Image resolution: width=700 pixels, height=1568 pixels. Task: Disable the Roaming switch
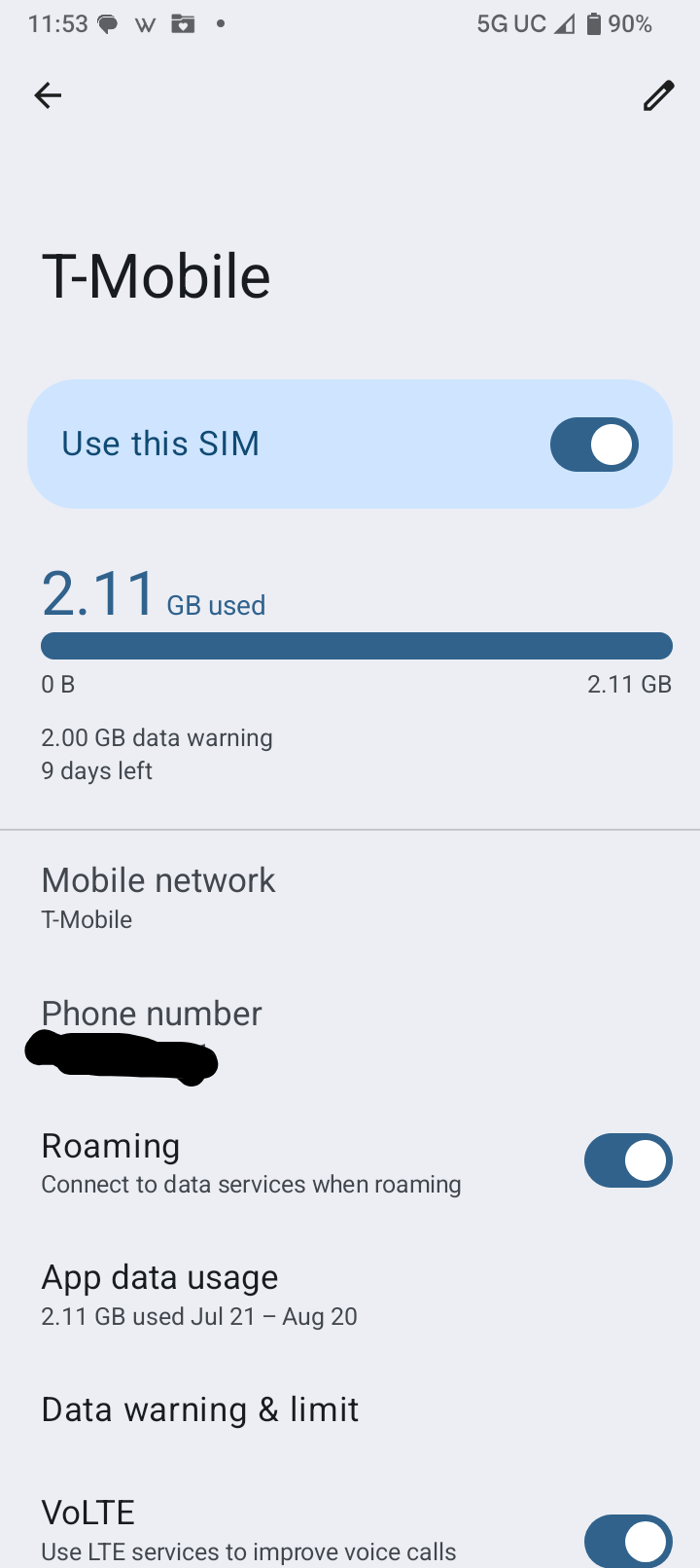coord(627,1160)
